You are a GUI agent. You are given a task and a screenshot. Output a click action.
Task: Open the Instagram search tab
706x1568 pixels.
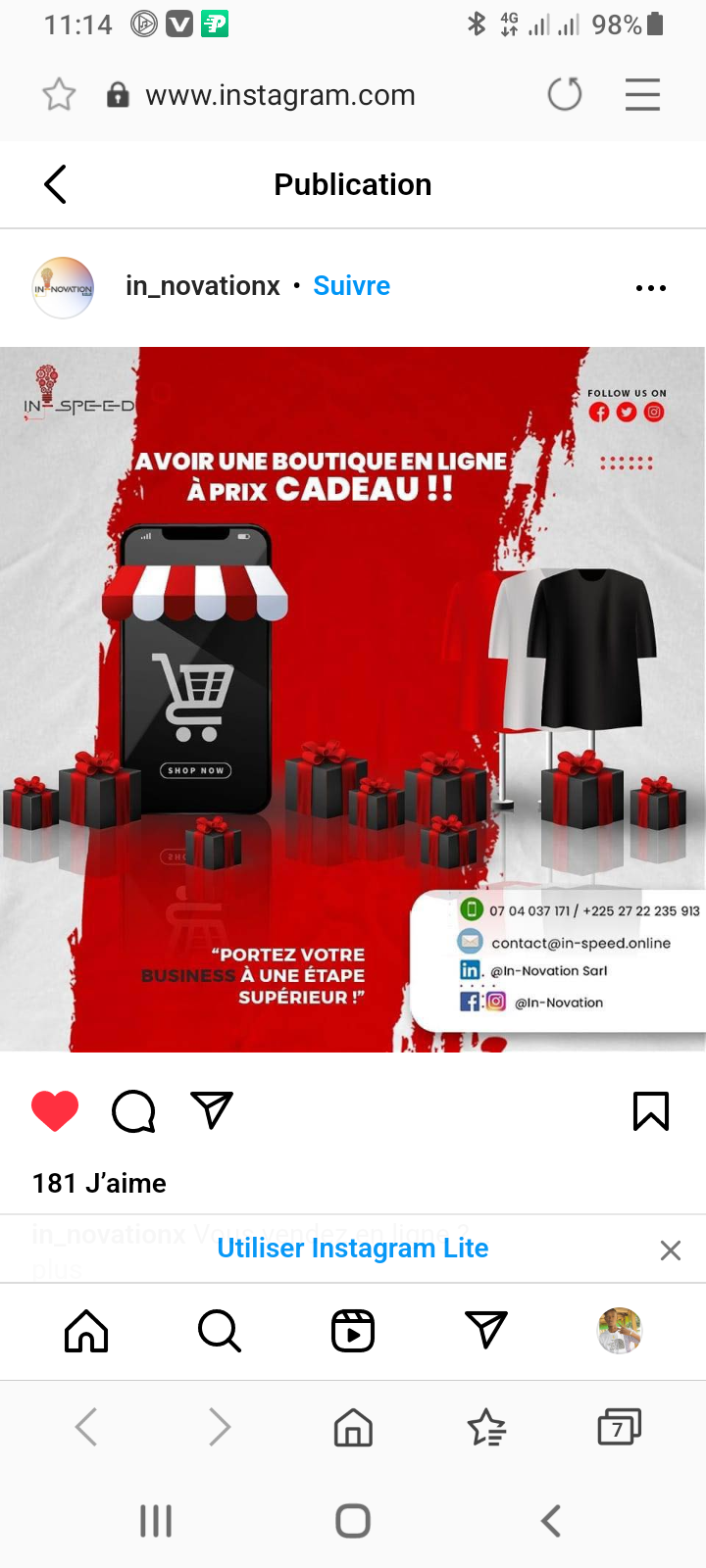coord(220,1331)
